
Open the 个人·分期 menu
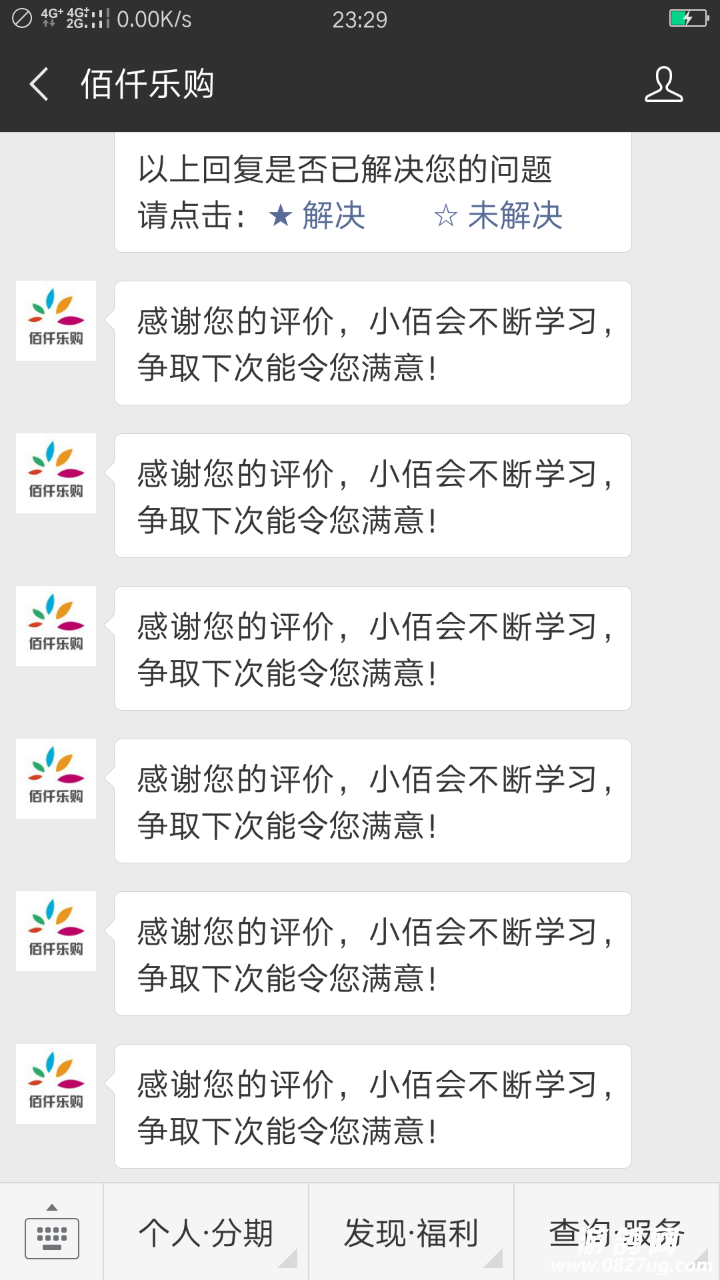click(x=206, y=1232)
